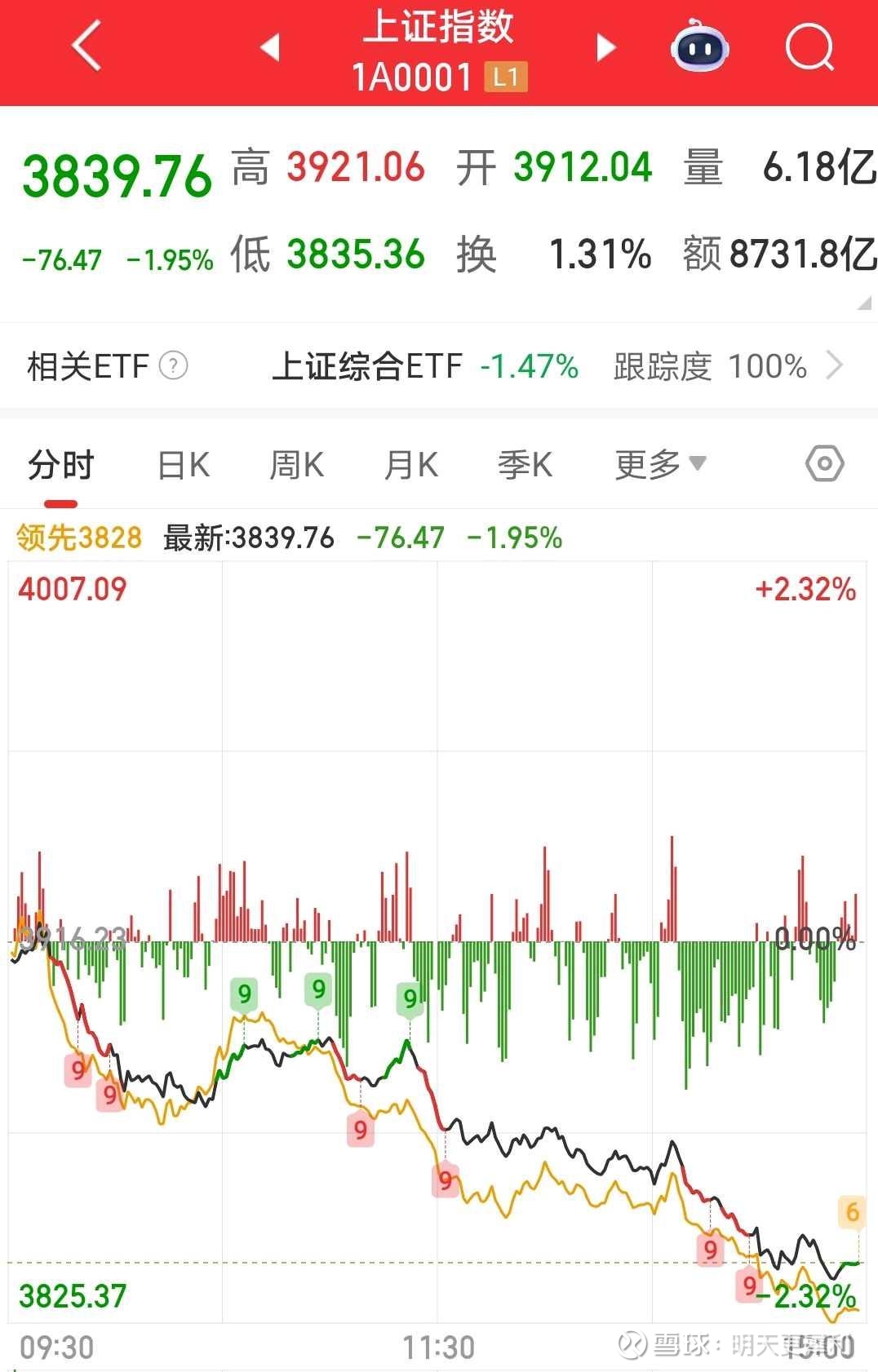
Task: Switch to the 周K tab
Action: 295,463
